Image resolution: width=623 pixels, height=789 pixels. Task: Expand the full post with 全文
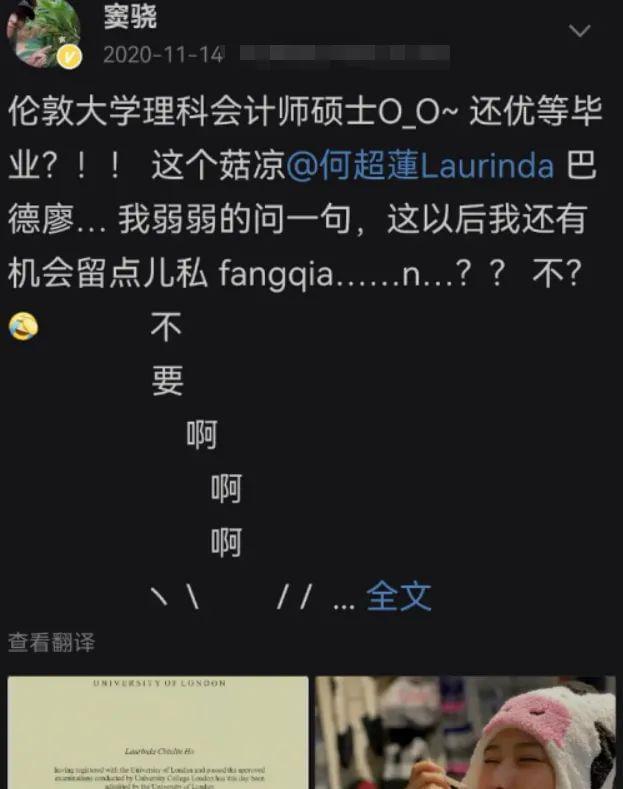pyautogui.click(x=399, y=596)
